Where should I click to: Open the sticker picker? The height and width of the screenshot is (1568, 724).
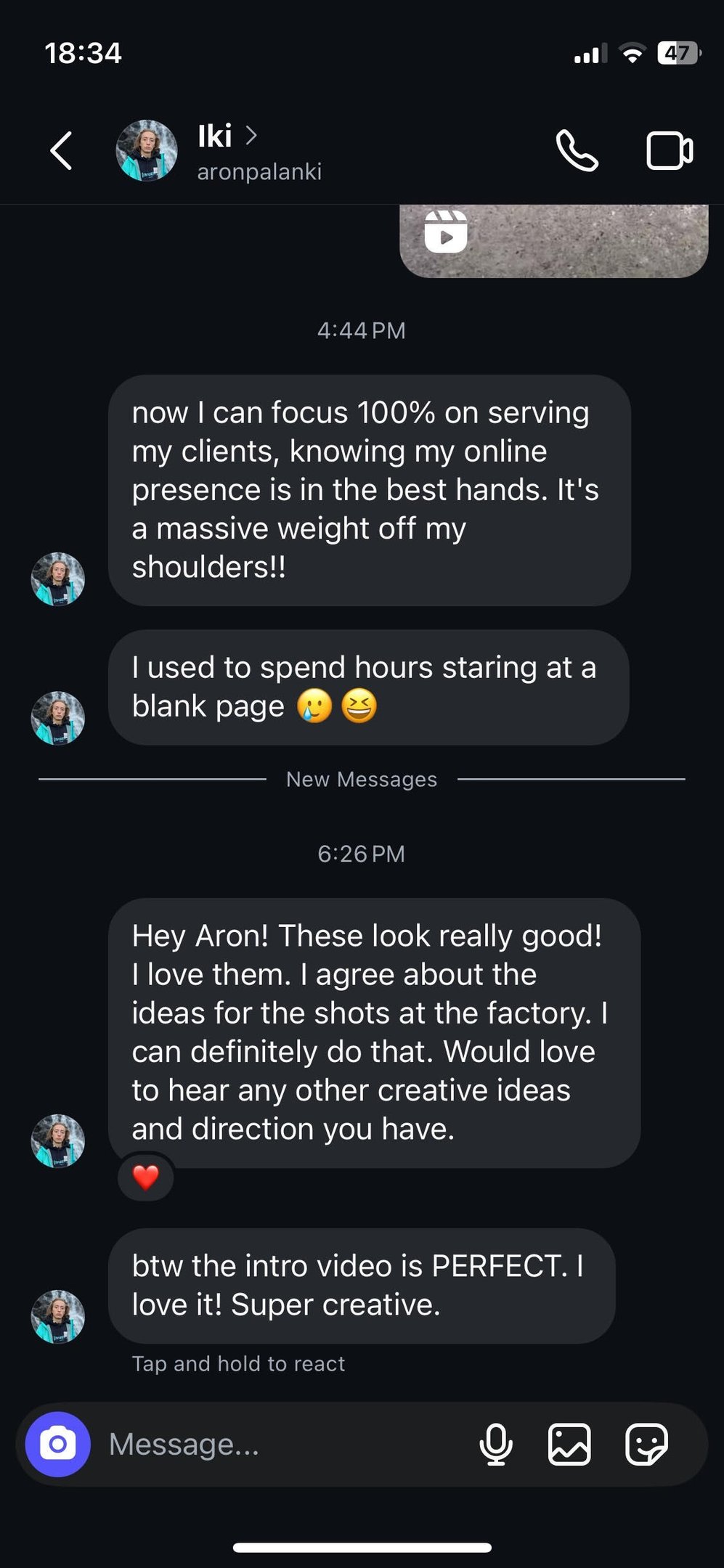[x=646, y=1444]
